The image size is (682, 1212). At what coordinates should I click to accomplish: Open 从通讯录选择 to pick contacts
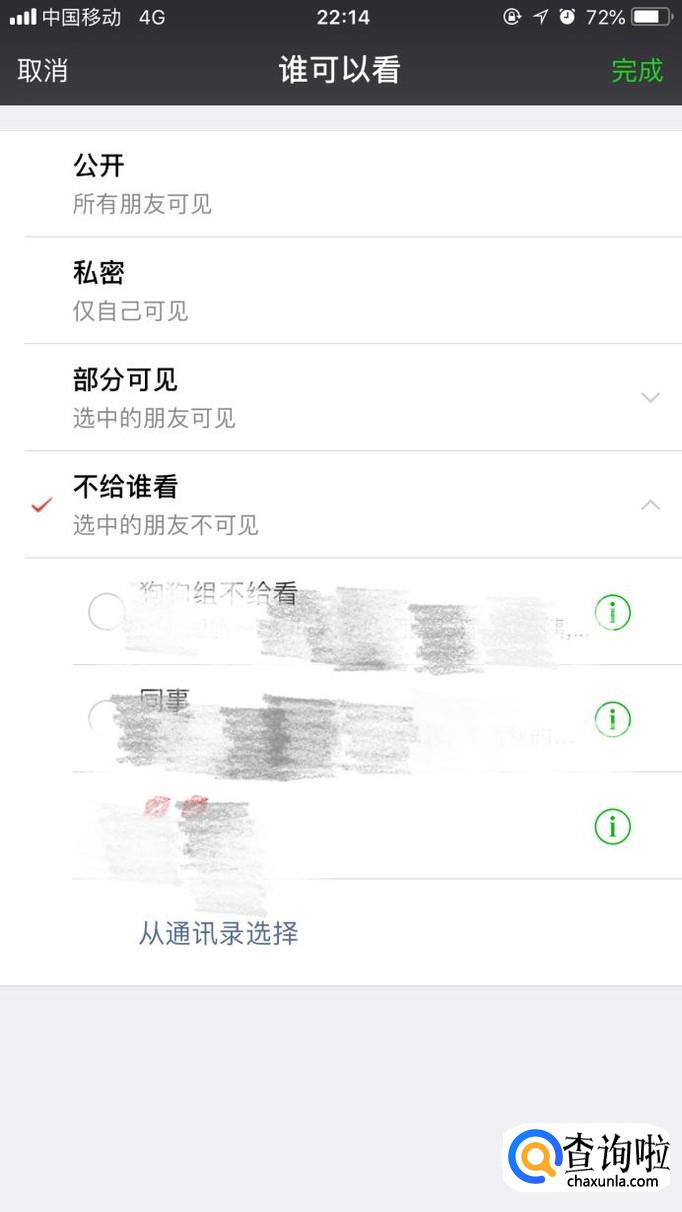[218, 933]
